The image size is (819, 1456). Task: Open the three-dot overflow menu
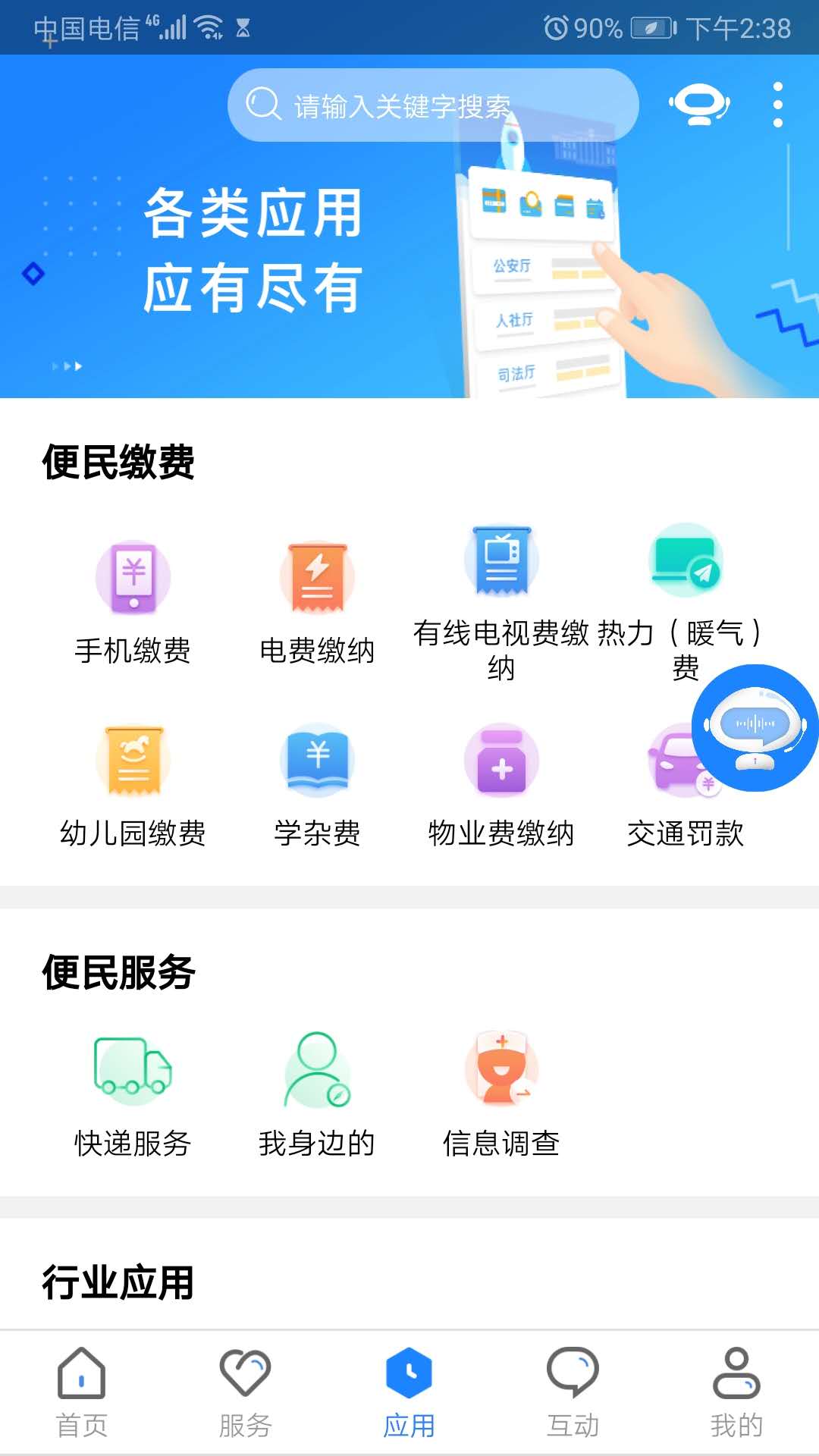(777, 105)
